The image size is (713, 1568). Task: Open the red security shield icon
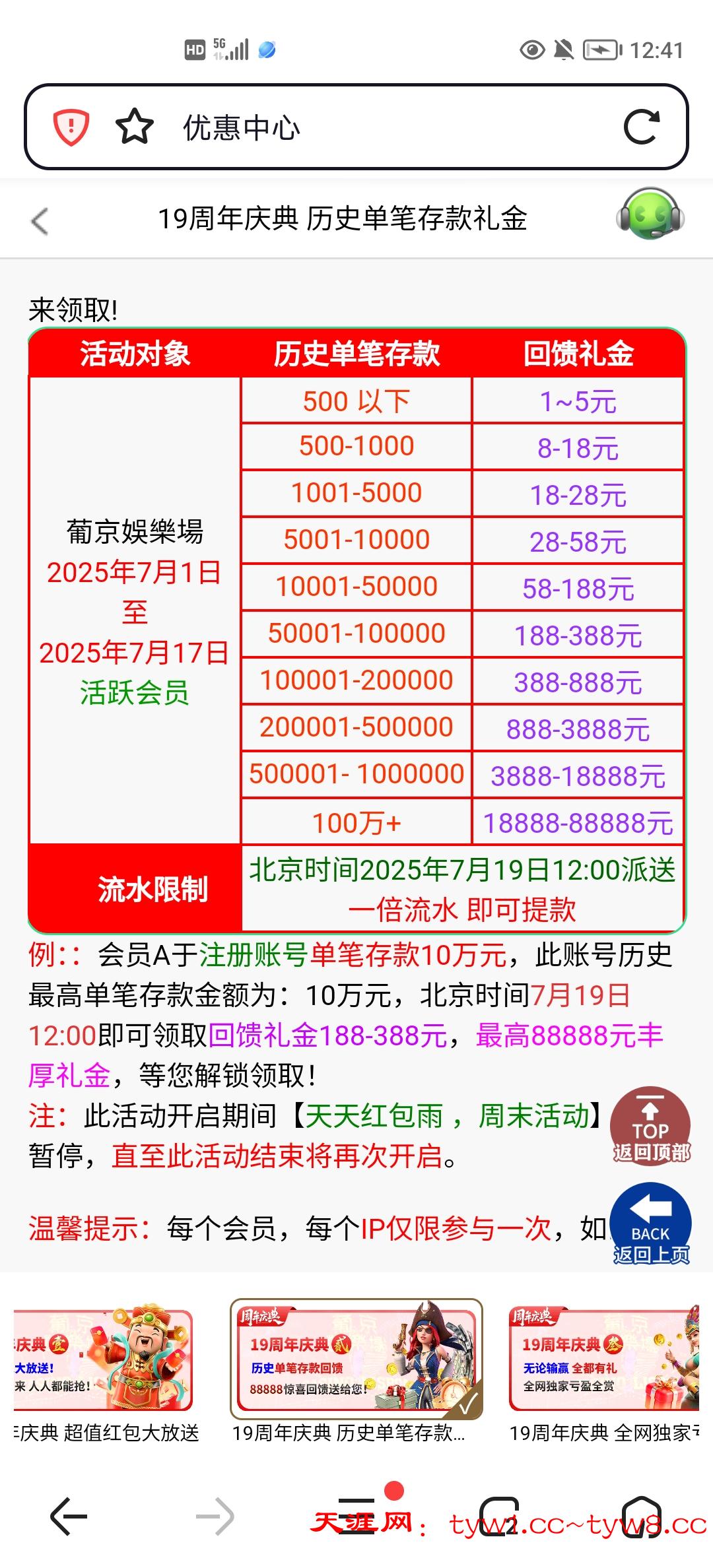(x=71, y=127)
